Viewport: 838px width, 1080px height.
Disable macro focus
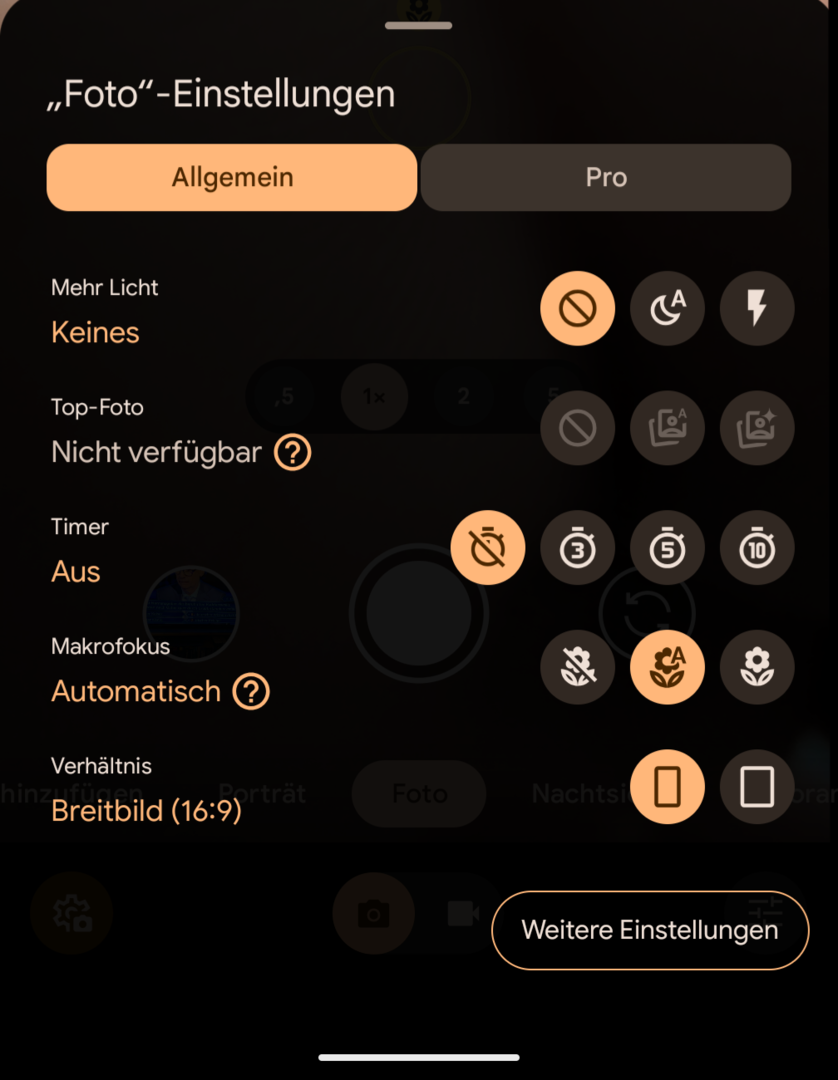click(577, 667)
